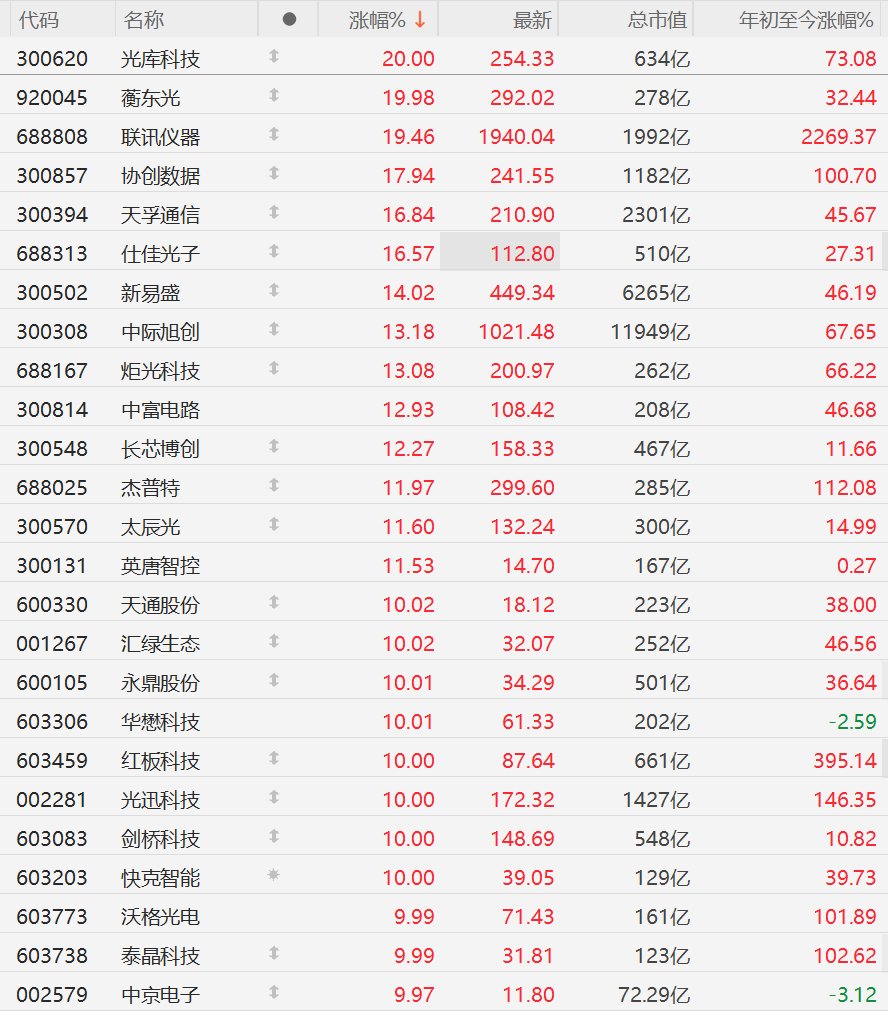Open the 中际旭创 stock row
Screen dimensions: 888x1011
pyautogui.click(x=444, y=331)
